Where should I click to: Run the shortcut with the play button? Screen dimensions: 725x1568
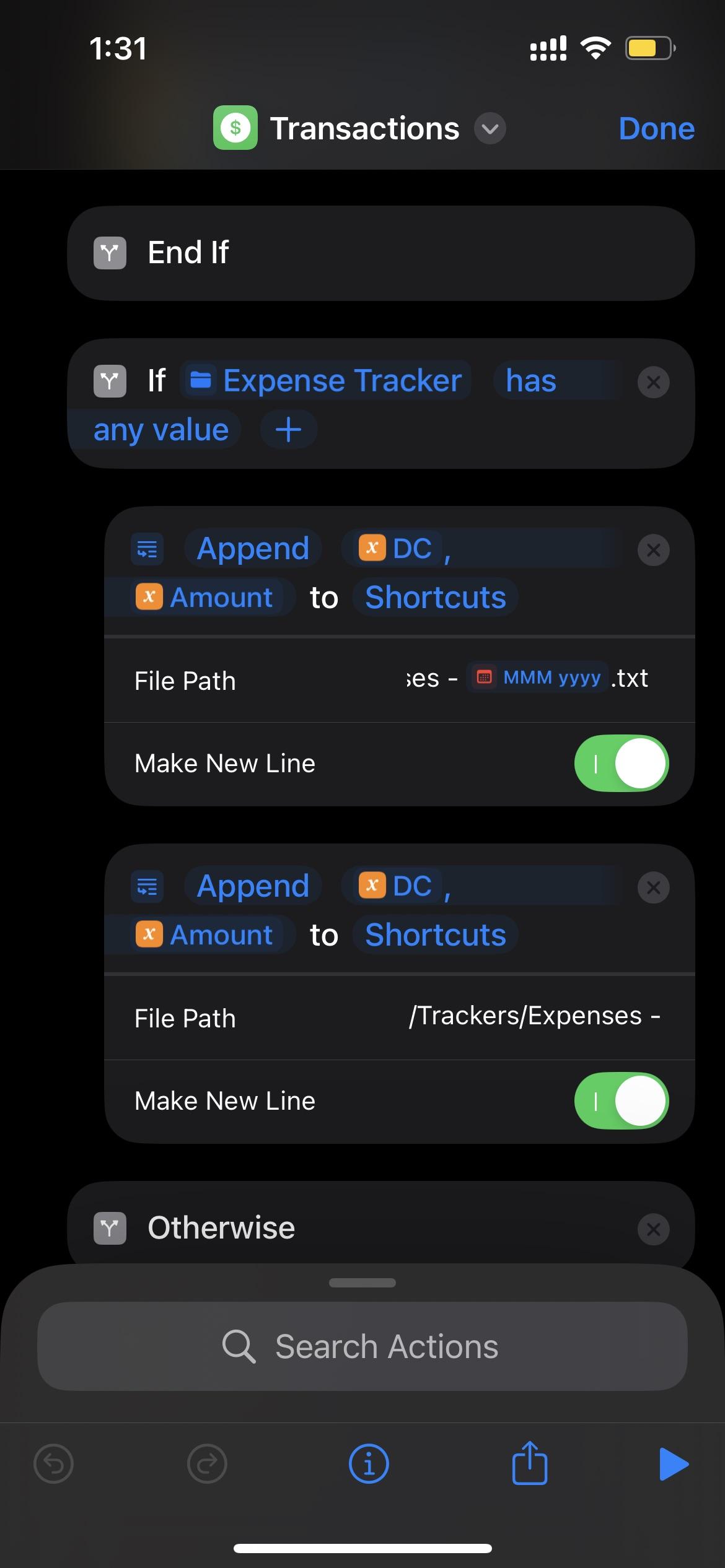coord(674,1464)
